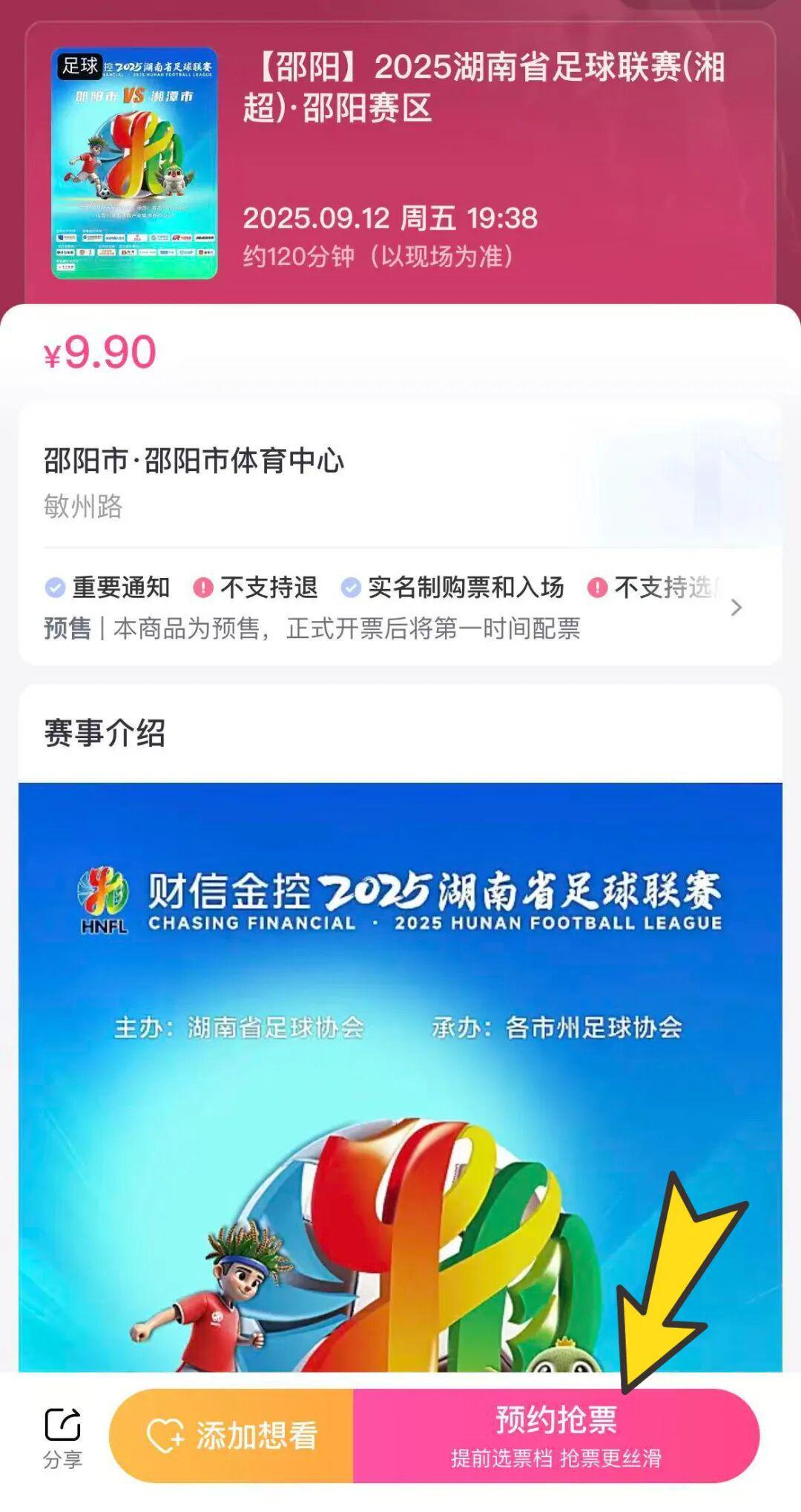The image size is (801, 1512).
Task: Expand the purchase notices chevron
Action: [x=736, y=608]
